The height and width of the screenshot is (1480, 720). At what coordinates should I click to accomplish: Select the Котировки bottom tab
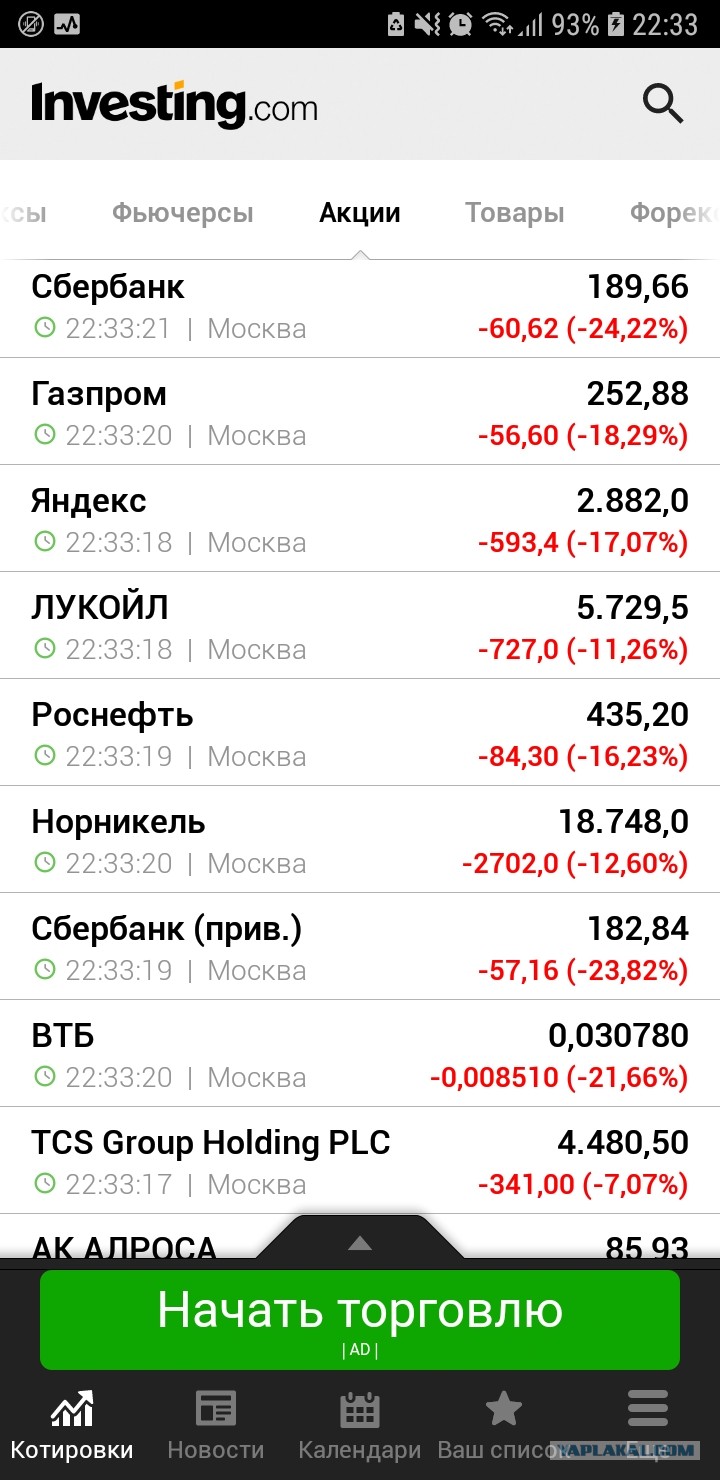click(x=72, y=1425)
